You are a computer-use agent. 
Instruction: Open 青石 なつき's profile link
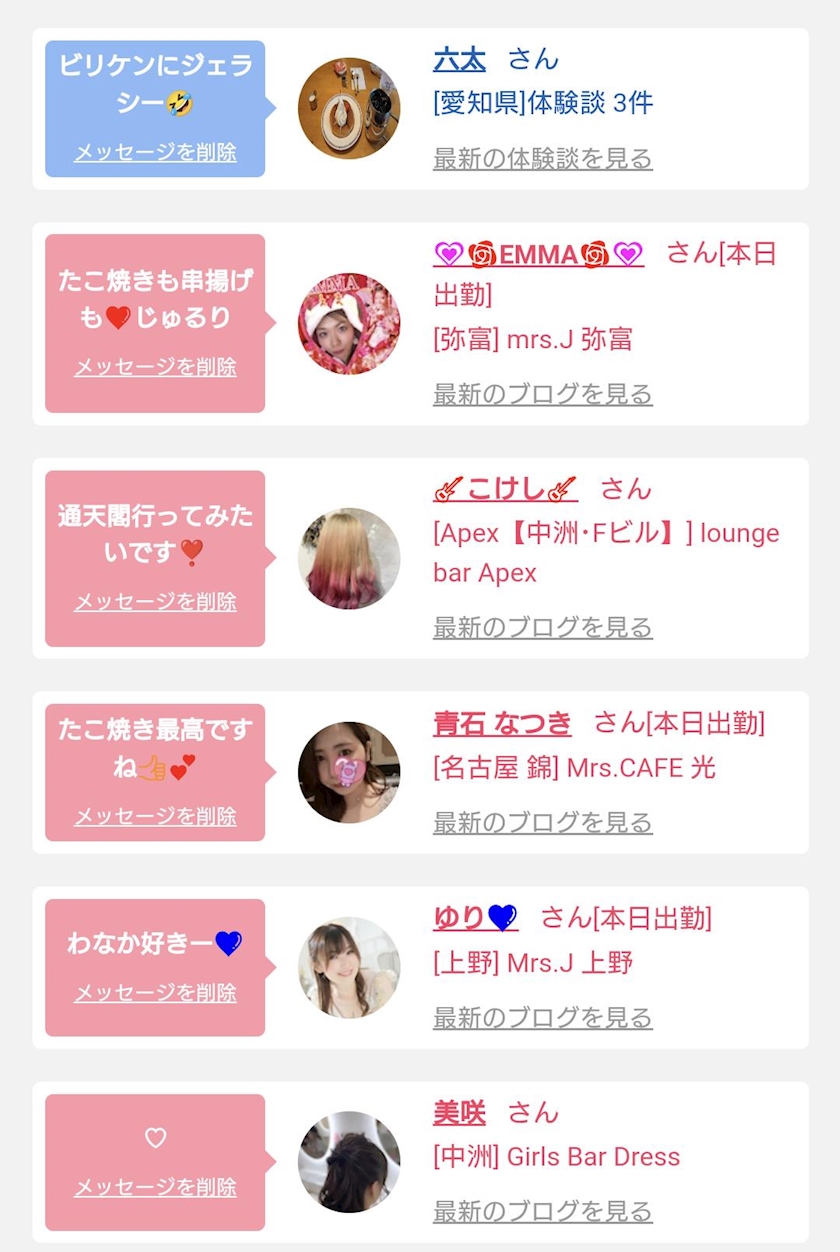point(502,722)
